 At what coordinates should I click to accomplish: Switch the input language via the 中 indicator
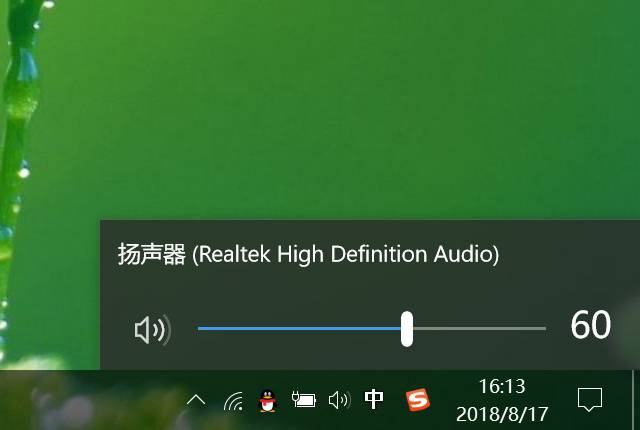(374, 400)
